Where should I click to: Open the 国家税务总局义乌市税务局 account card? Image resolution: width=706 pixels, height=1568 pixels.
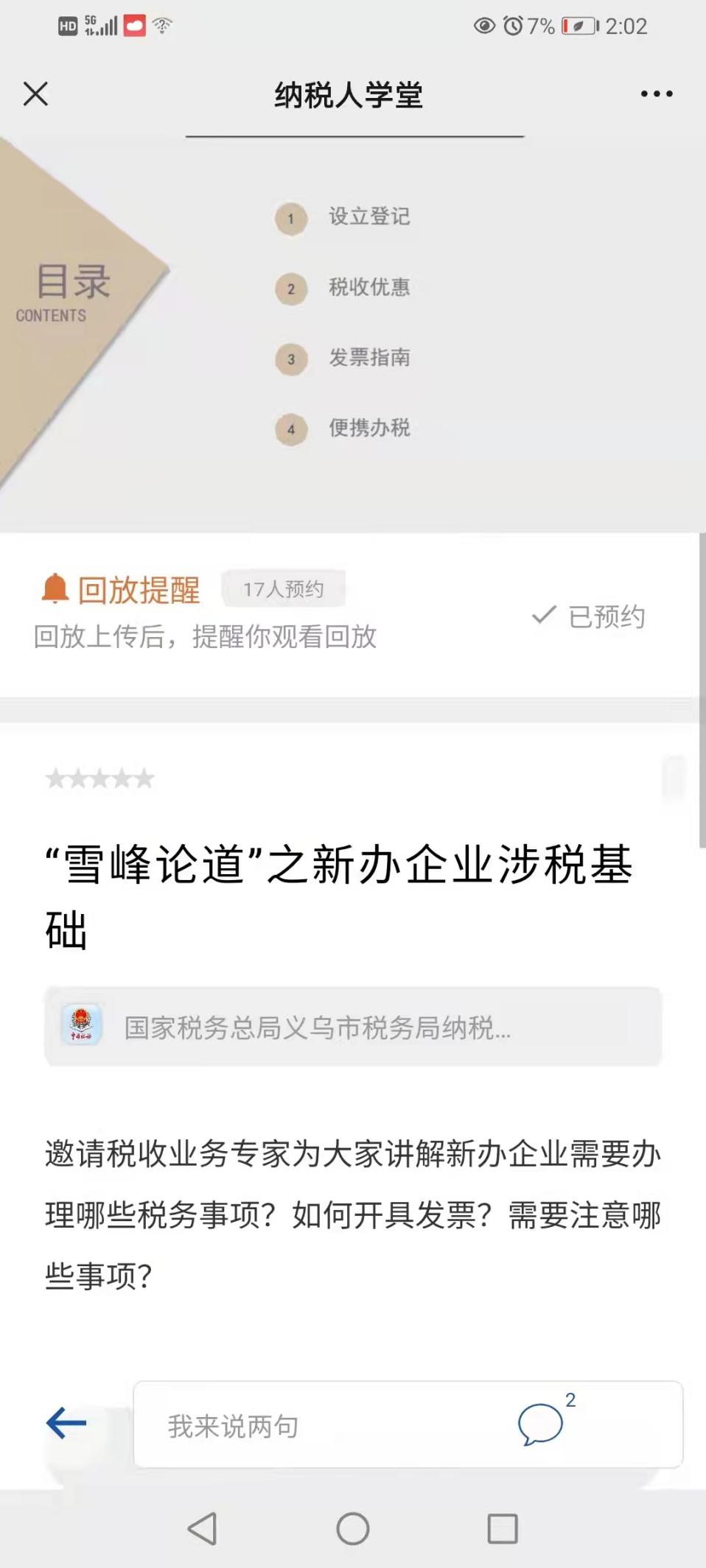[352, 1027]
